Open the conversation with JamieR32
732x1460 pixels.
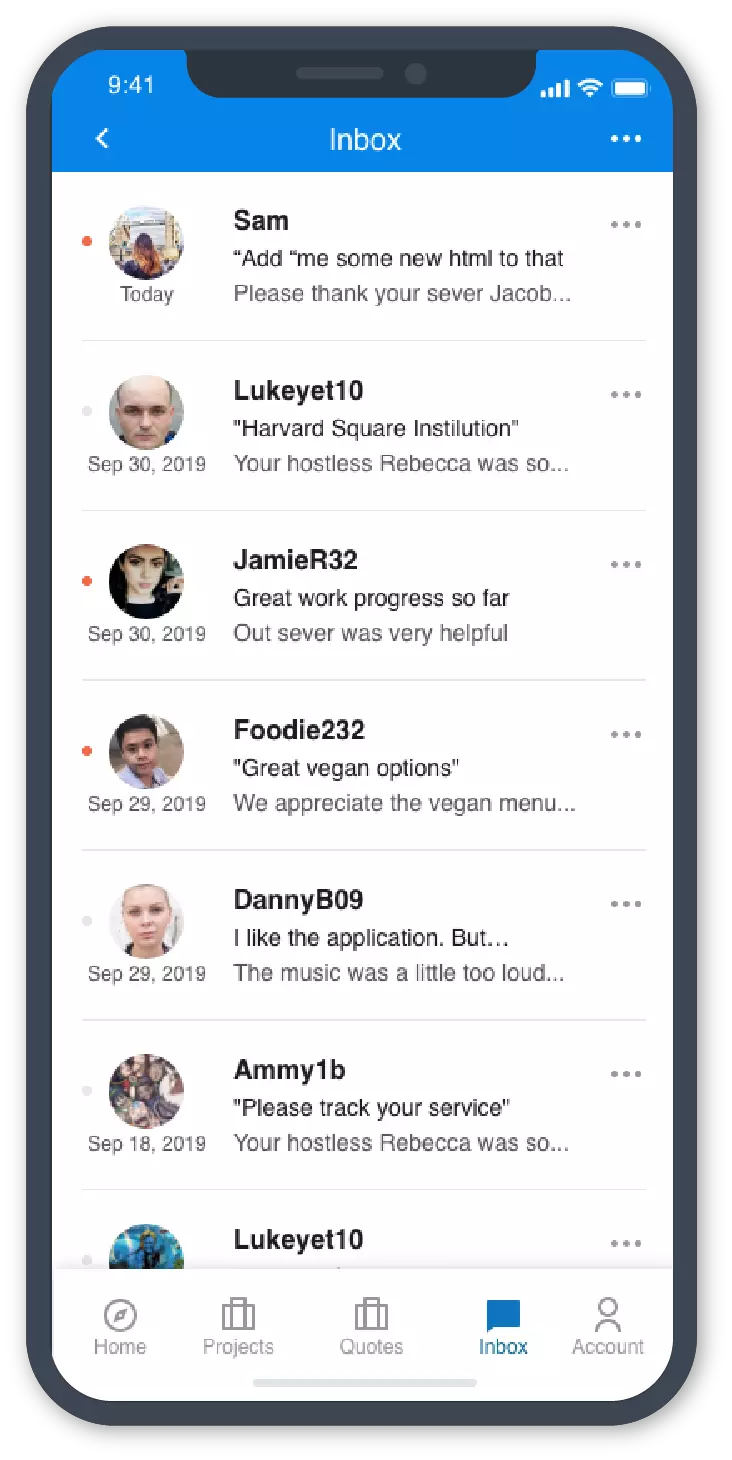click(x=400, y=597)
